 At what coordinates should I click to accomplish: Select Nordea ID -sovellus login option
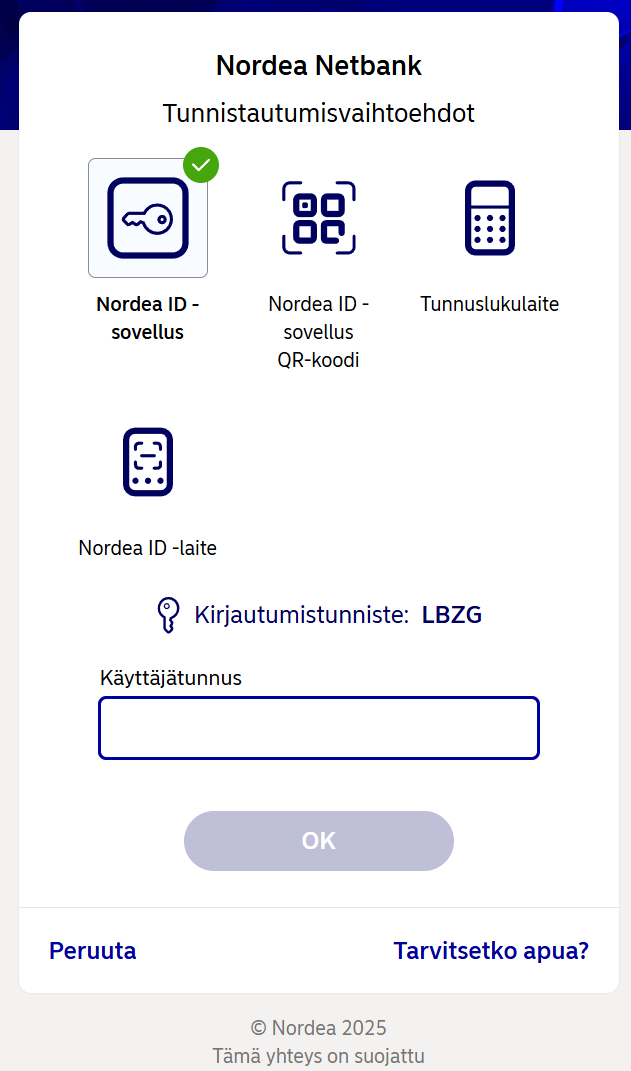(148, 218)
